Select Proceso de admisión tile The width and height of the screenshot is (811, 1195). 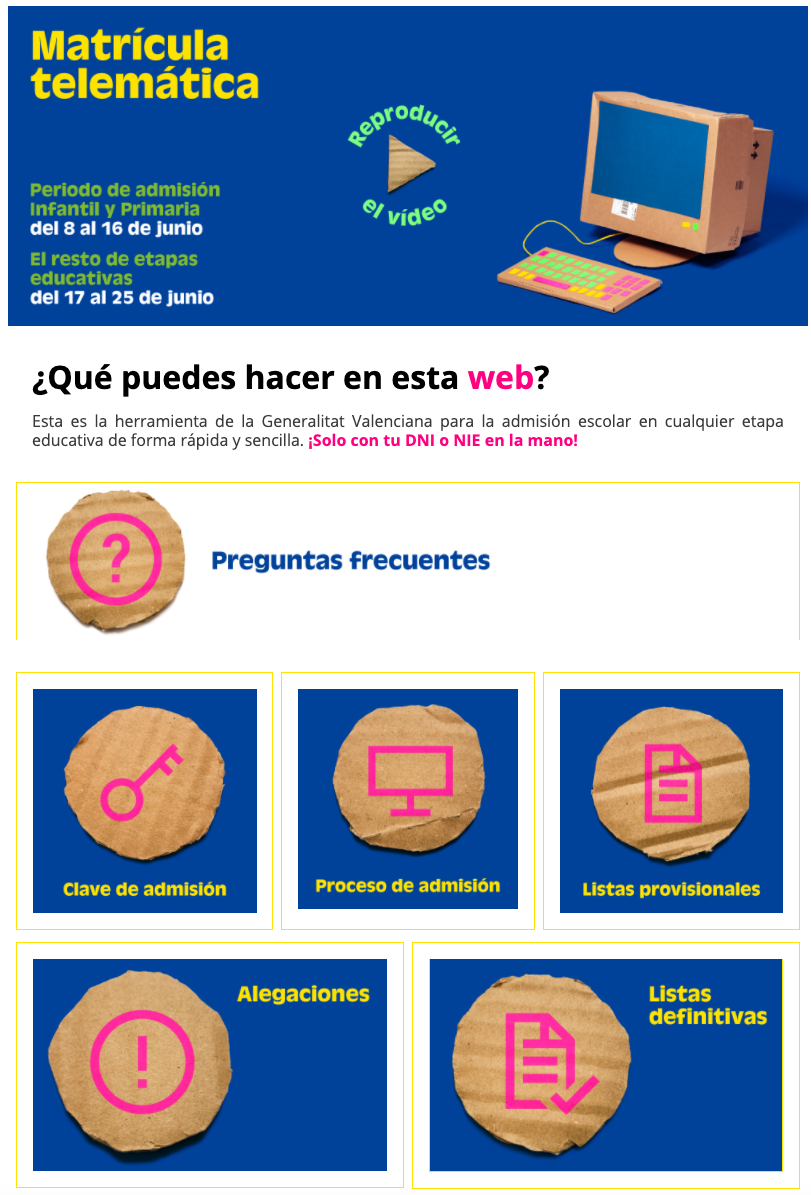[x=408, y=798]
